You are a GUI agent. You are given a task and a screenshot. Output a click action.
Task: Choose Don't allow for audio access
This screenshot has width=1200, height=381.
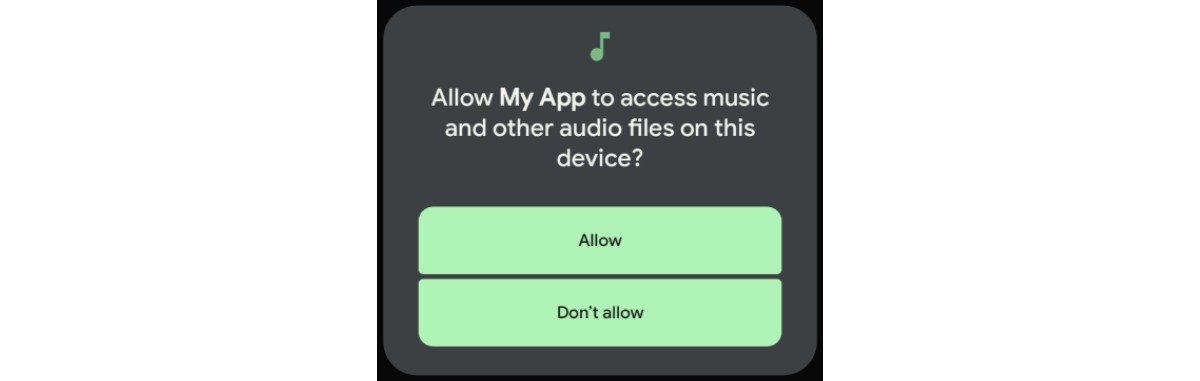coord(599,312)
